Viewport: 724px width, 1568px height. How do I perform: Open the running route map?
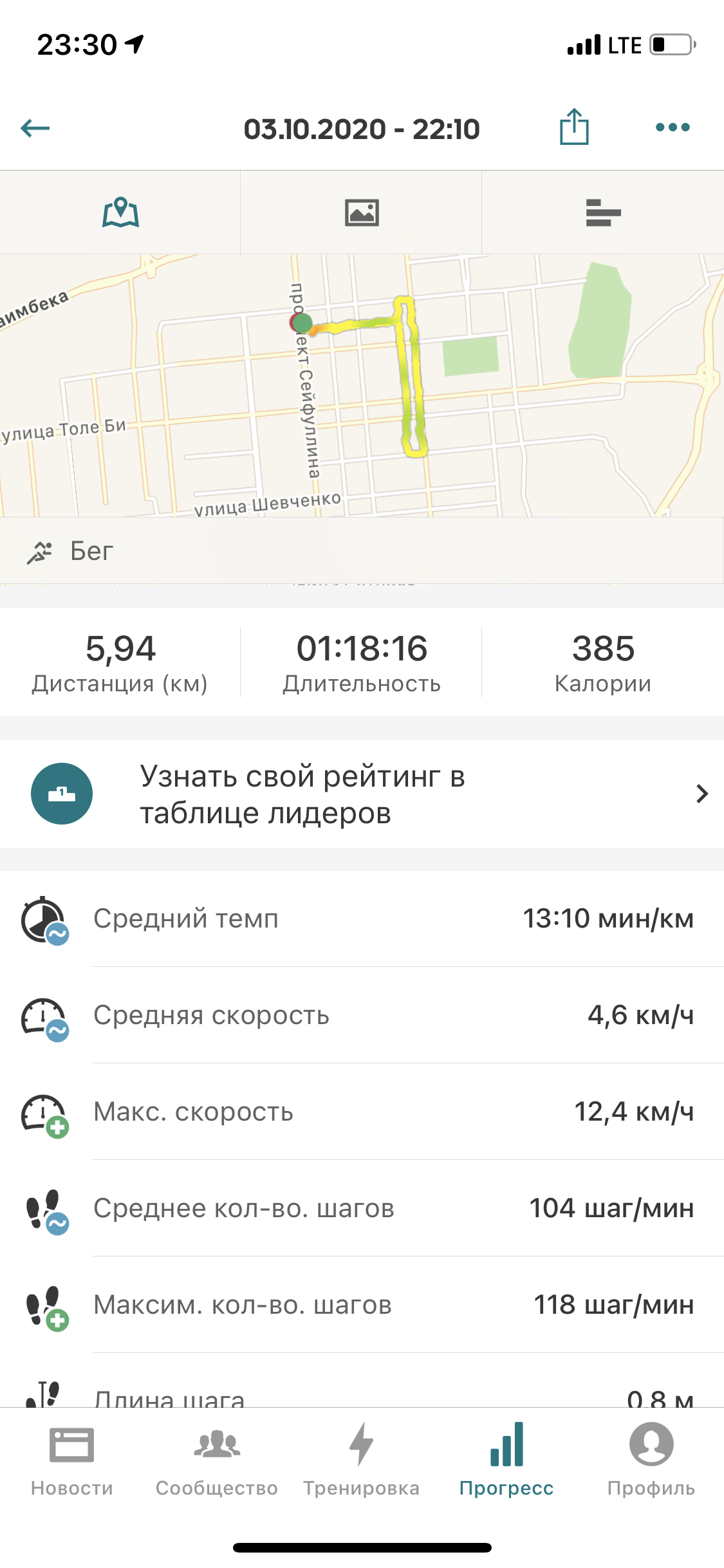(362, 386)
